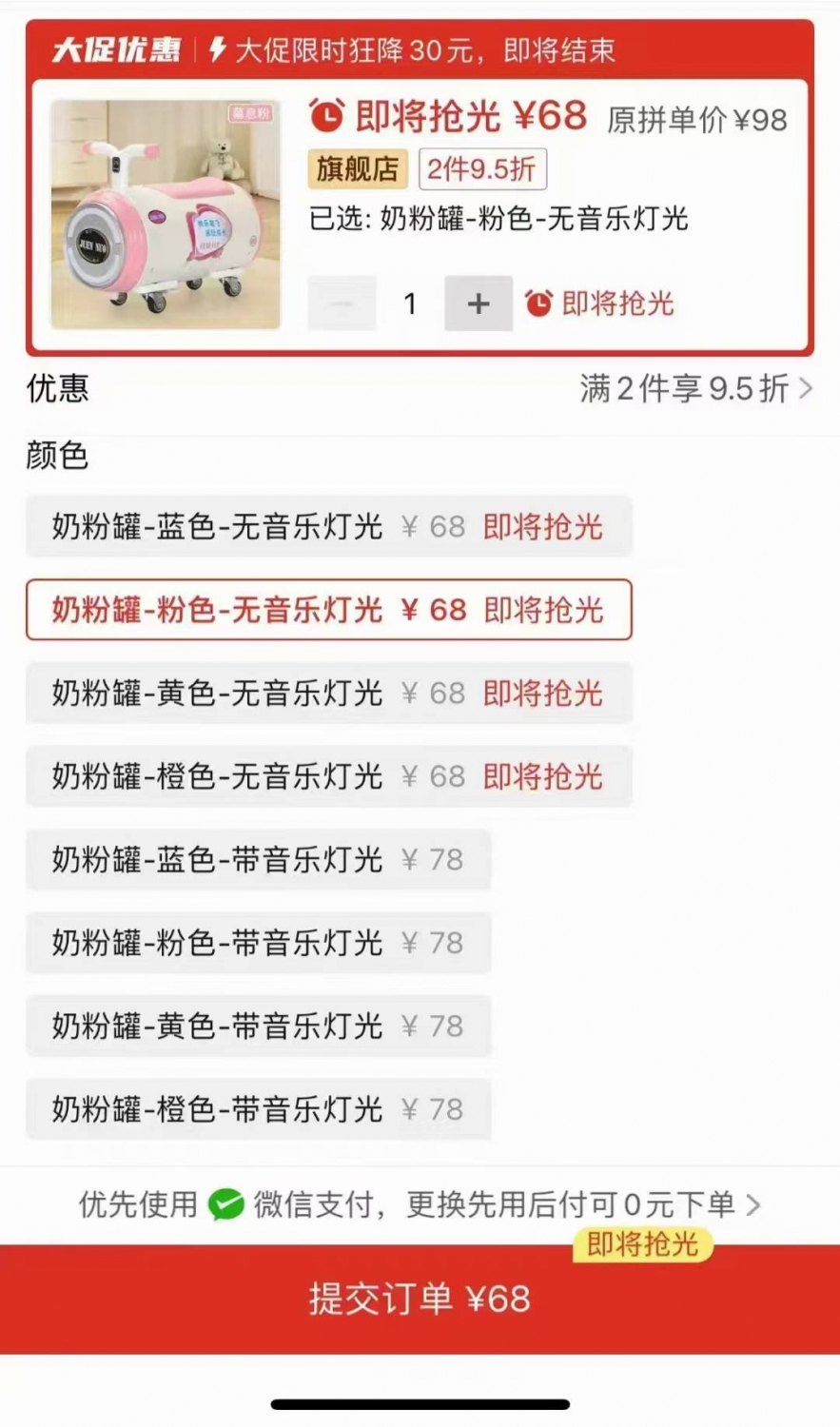Pick 奶粉罐-粉色-带音乐灯光 at ¥78
840x1427 pixels.
(258, 943)
